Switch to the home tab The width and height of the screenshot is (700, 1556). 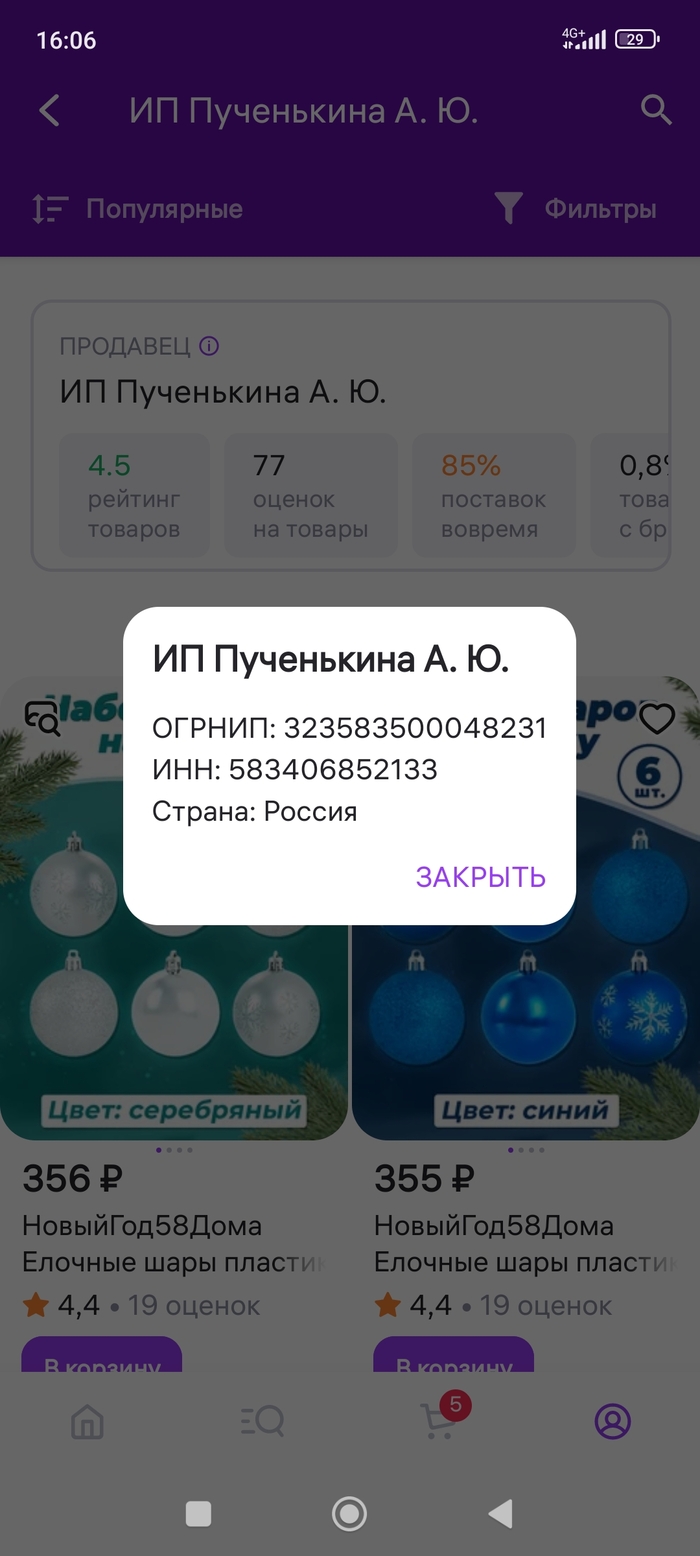click(87, 1421)
